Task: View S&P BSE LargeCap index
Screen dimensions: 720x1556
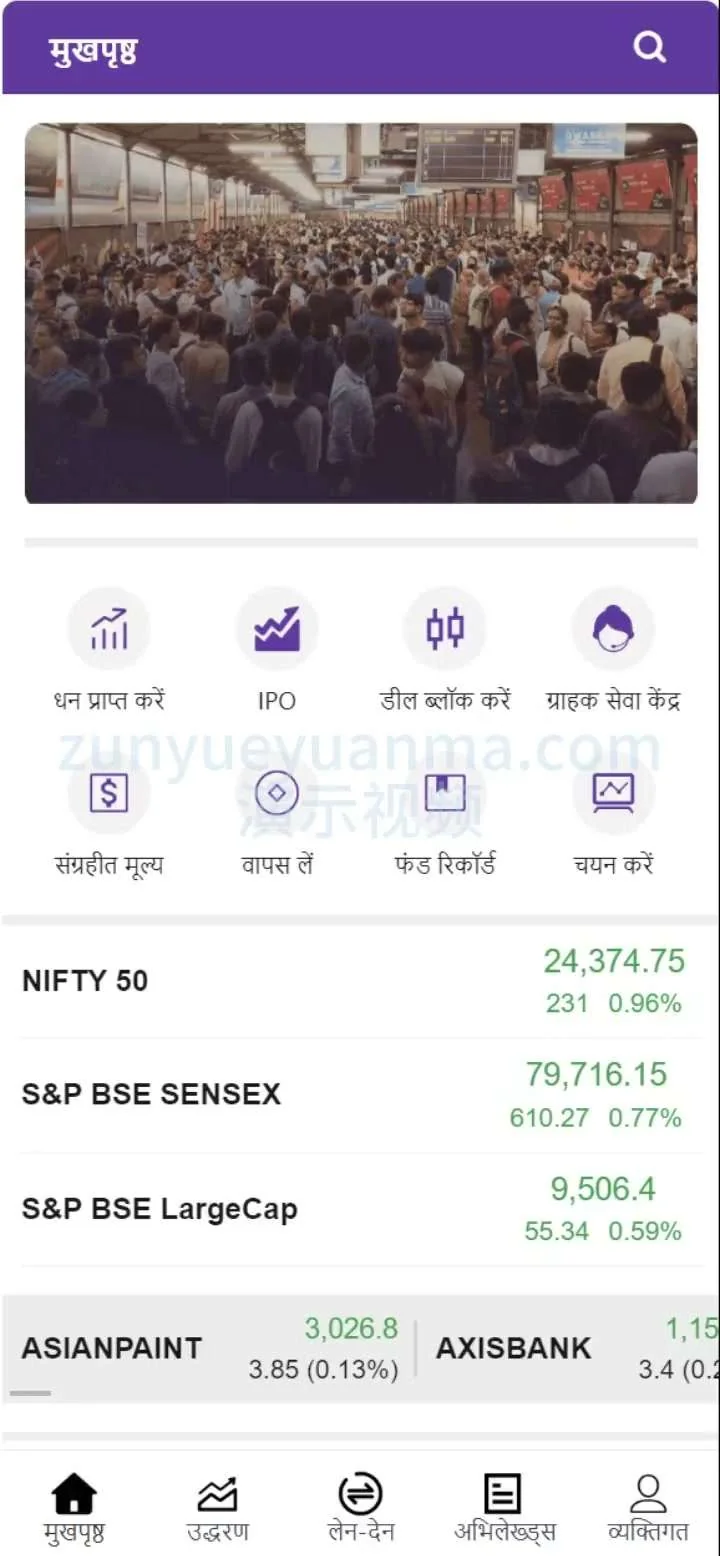Action: coord(360,1209)
